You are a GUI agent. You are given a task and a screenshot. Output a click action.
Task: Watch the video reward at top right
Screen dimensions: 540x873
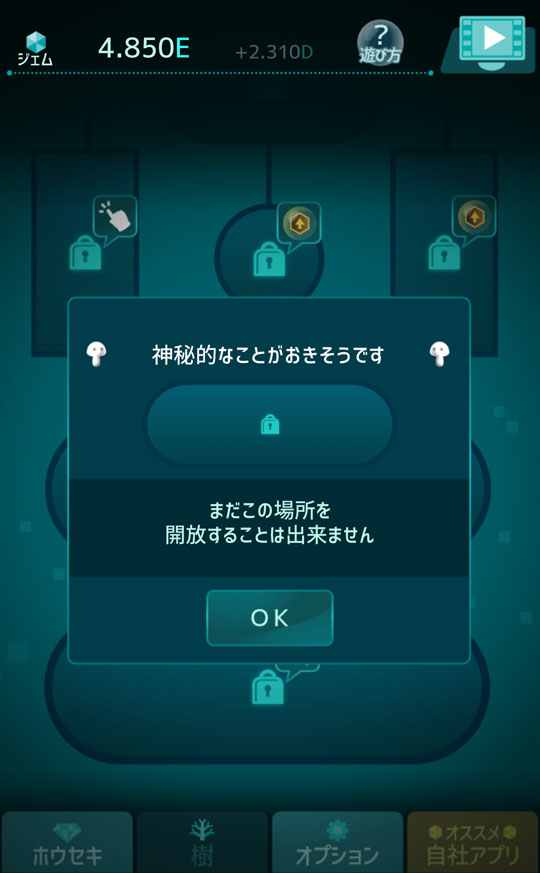pos(491,43)
